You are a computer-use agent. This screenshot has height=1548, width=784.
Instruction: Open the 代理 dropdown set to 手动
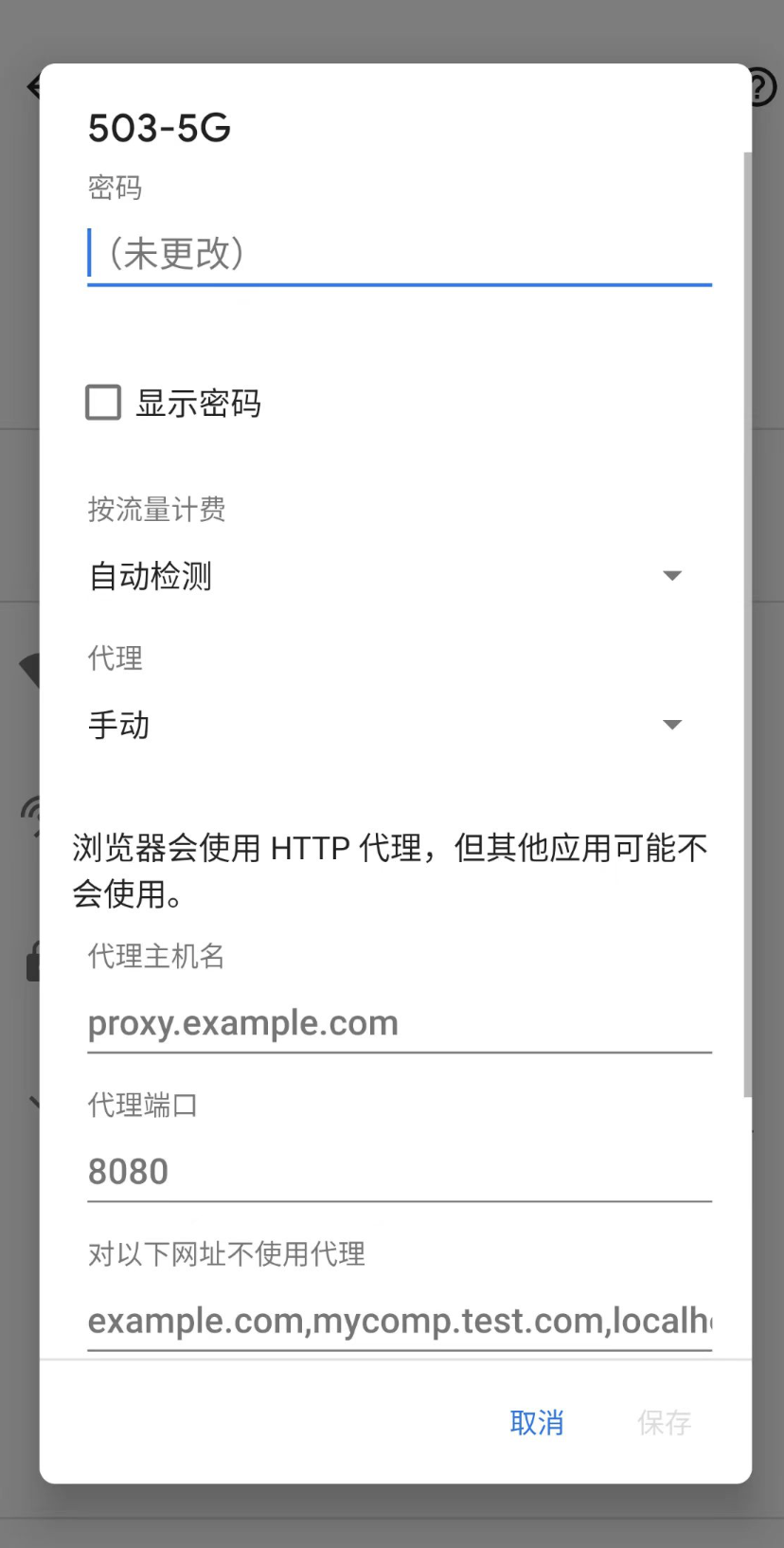385,725
